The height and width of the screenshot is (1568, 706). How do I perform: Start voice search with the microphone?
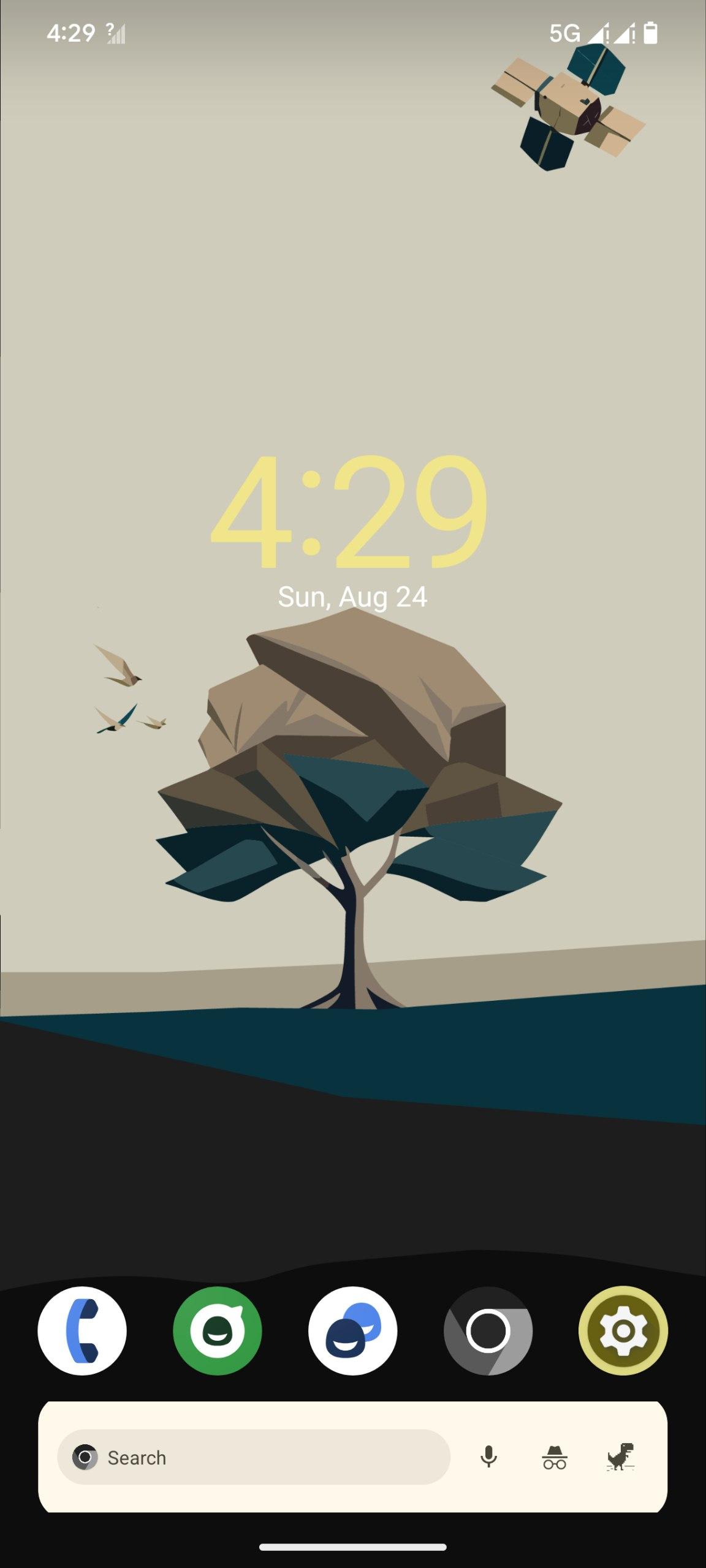(x=488, y=1457)
